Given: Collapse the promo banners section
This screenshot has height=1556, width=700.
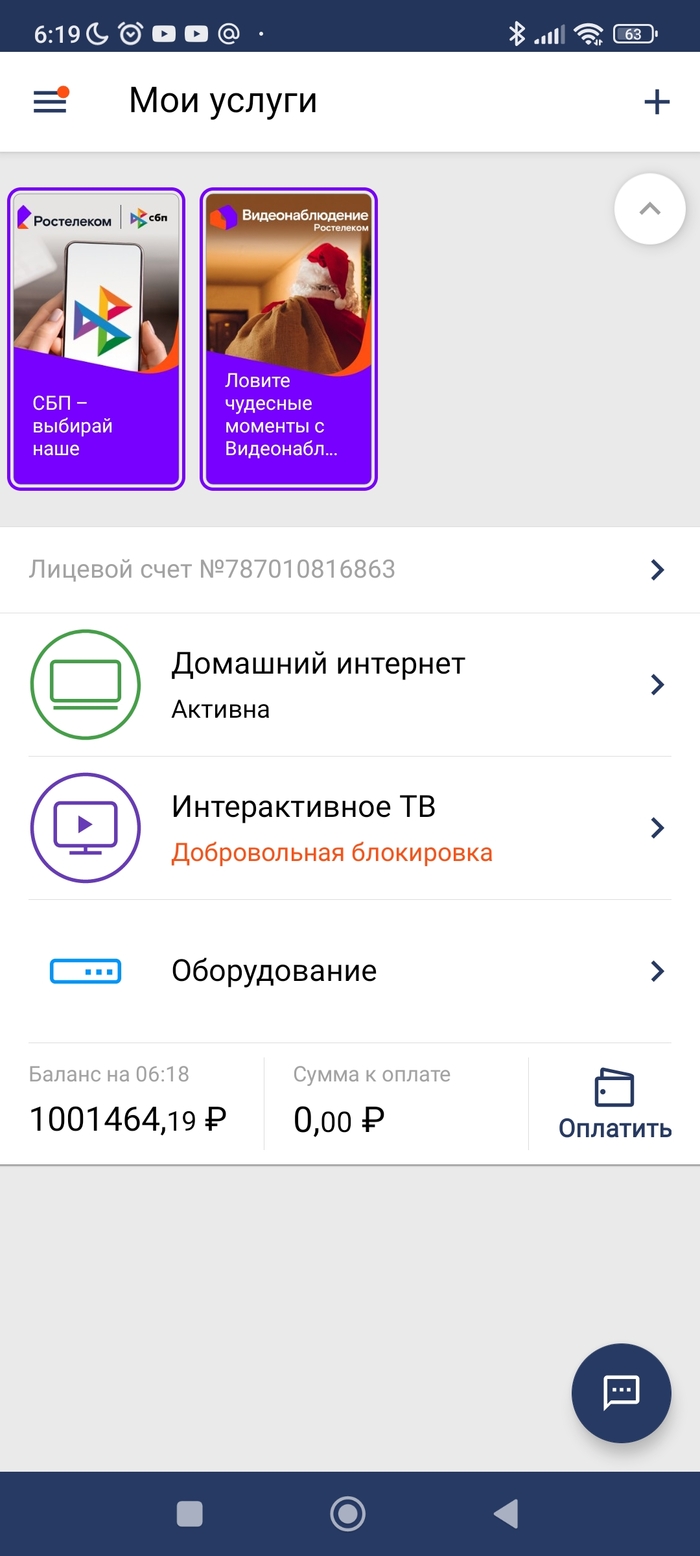Looking at the screenshot, I should click(650, 209).
